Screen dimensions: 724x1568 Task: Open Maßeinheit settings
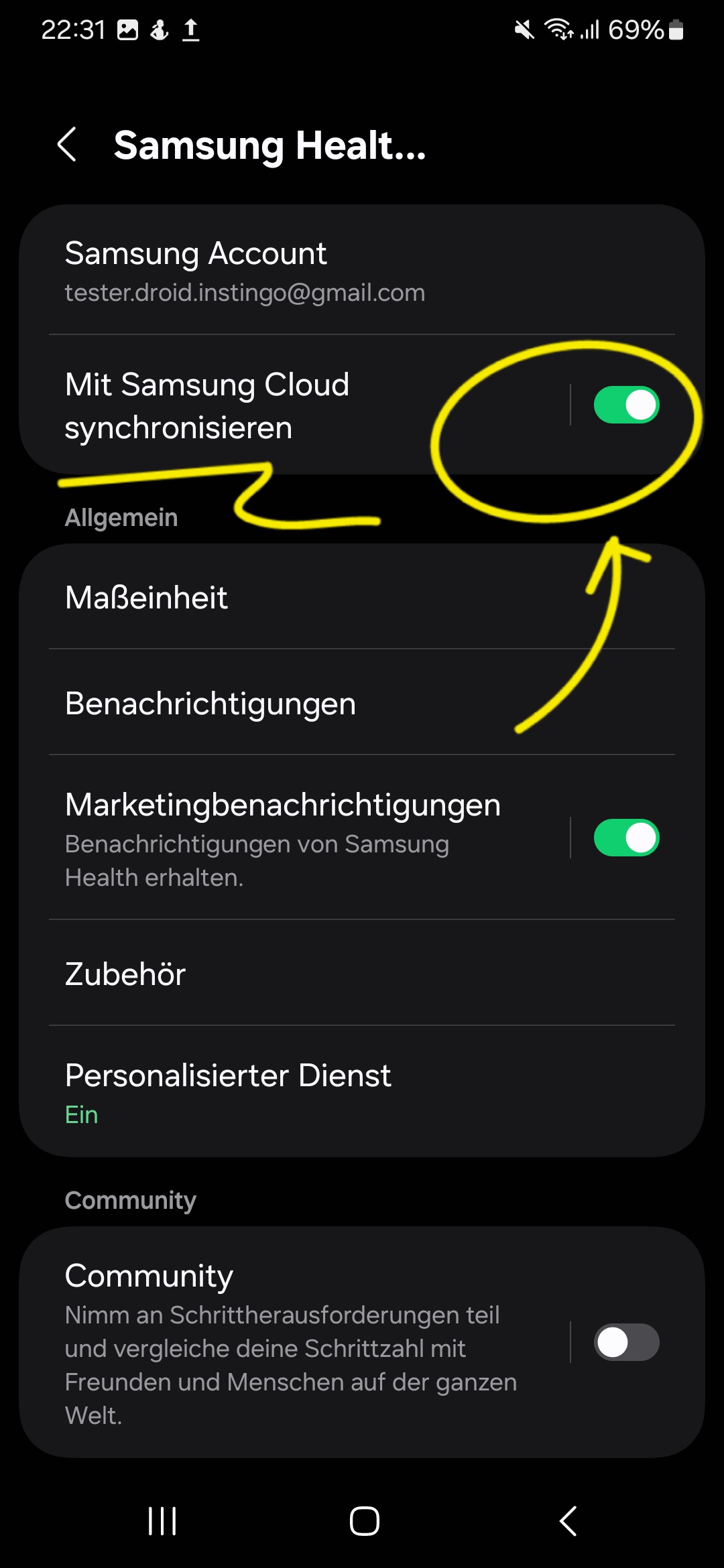pyautogui.click(x=362, y=597)
